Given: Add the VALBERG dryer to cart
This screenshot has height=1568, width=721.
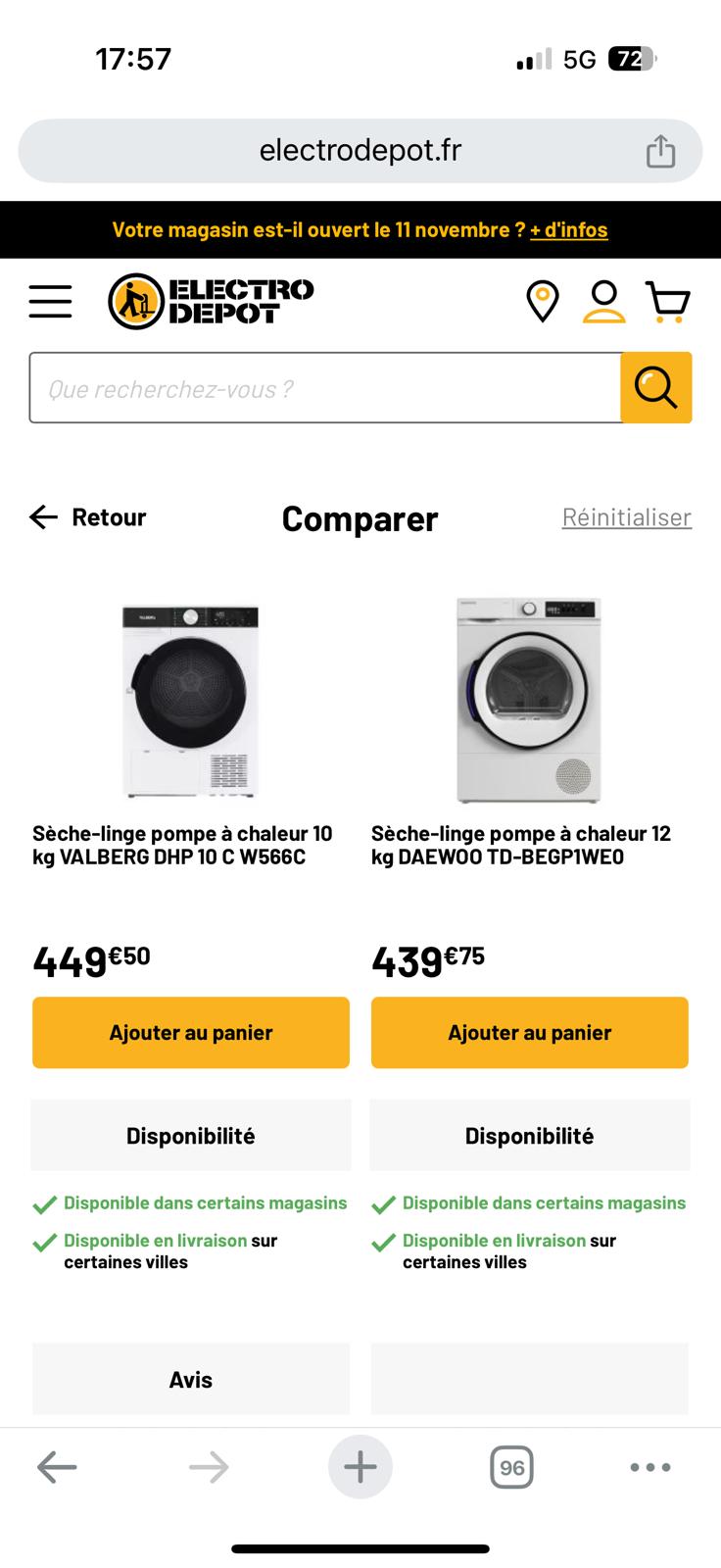Looking at the screenshot, I should pos(191,1032).
